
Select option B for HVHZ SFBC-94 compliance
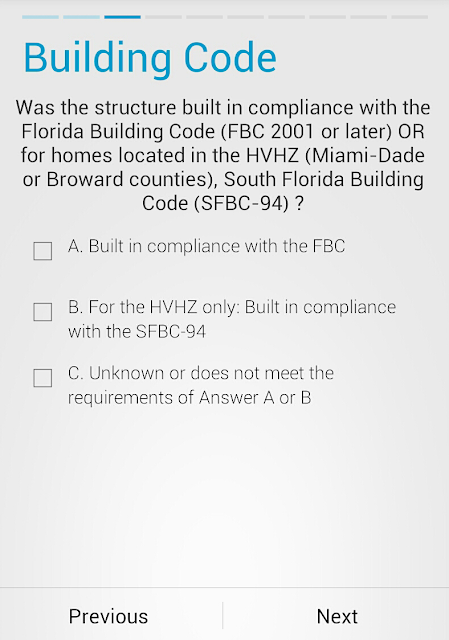42,312
